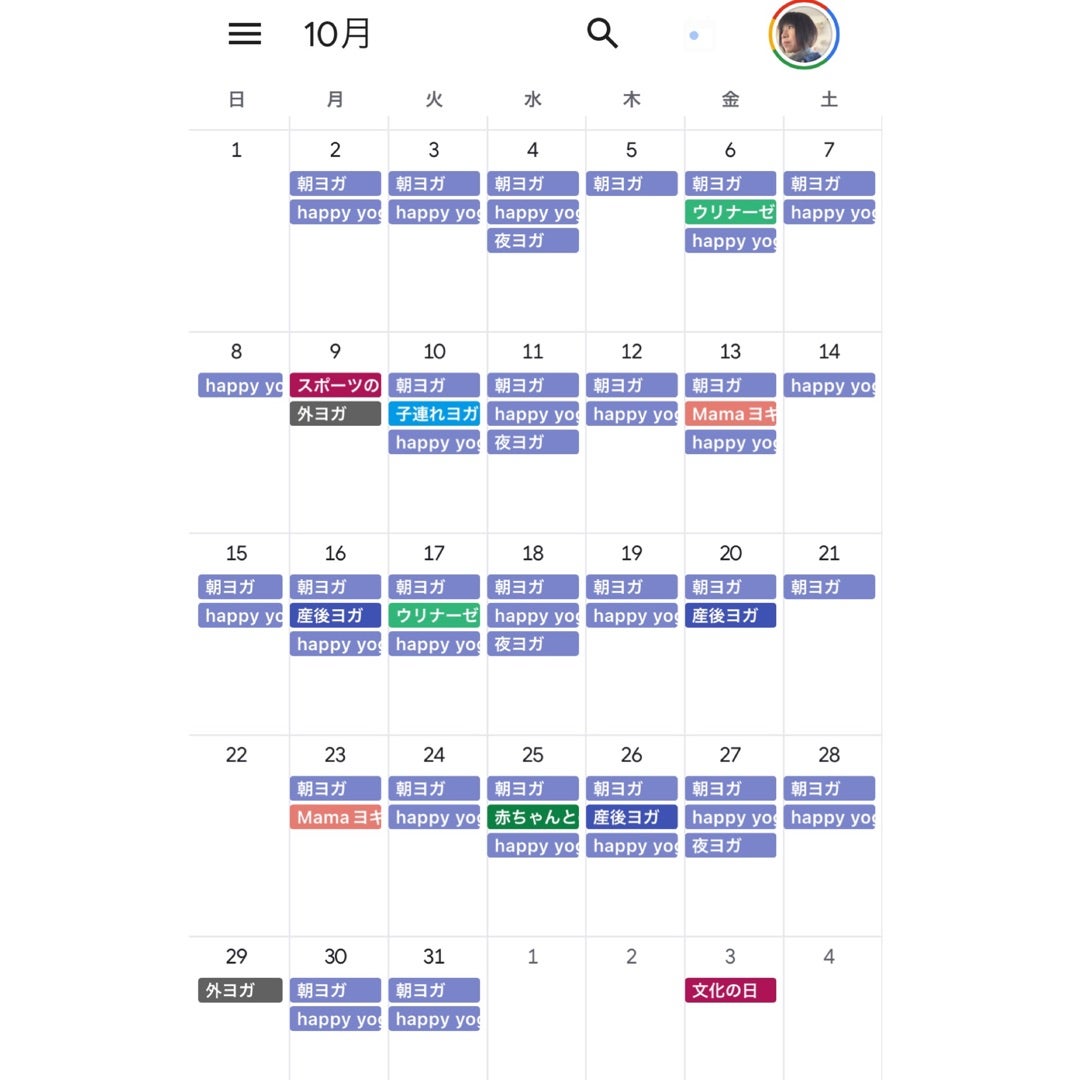Image resolution: width=1080 pixels, height=1080 pixels.
Task: Open 赤ちゃんと event on the 25th
Action: pos(533,817)
